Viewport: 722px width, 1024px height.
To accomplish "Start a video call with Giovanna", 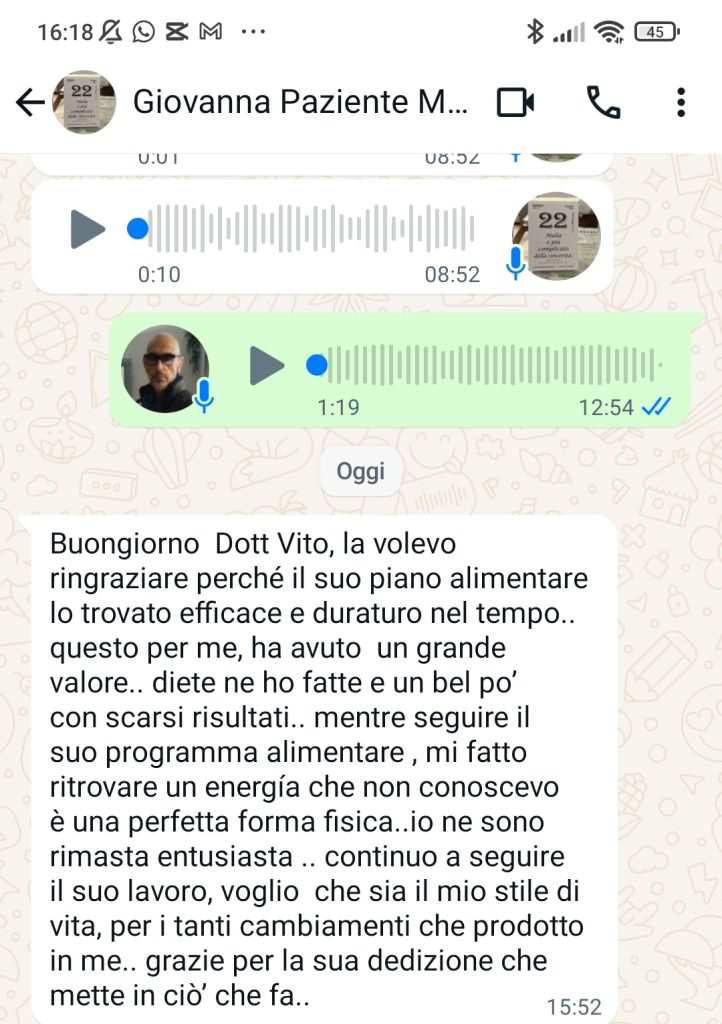I will click(515, 102).
